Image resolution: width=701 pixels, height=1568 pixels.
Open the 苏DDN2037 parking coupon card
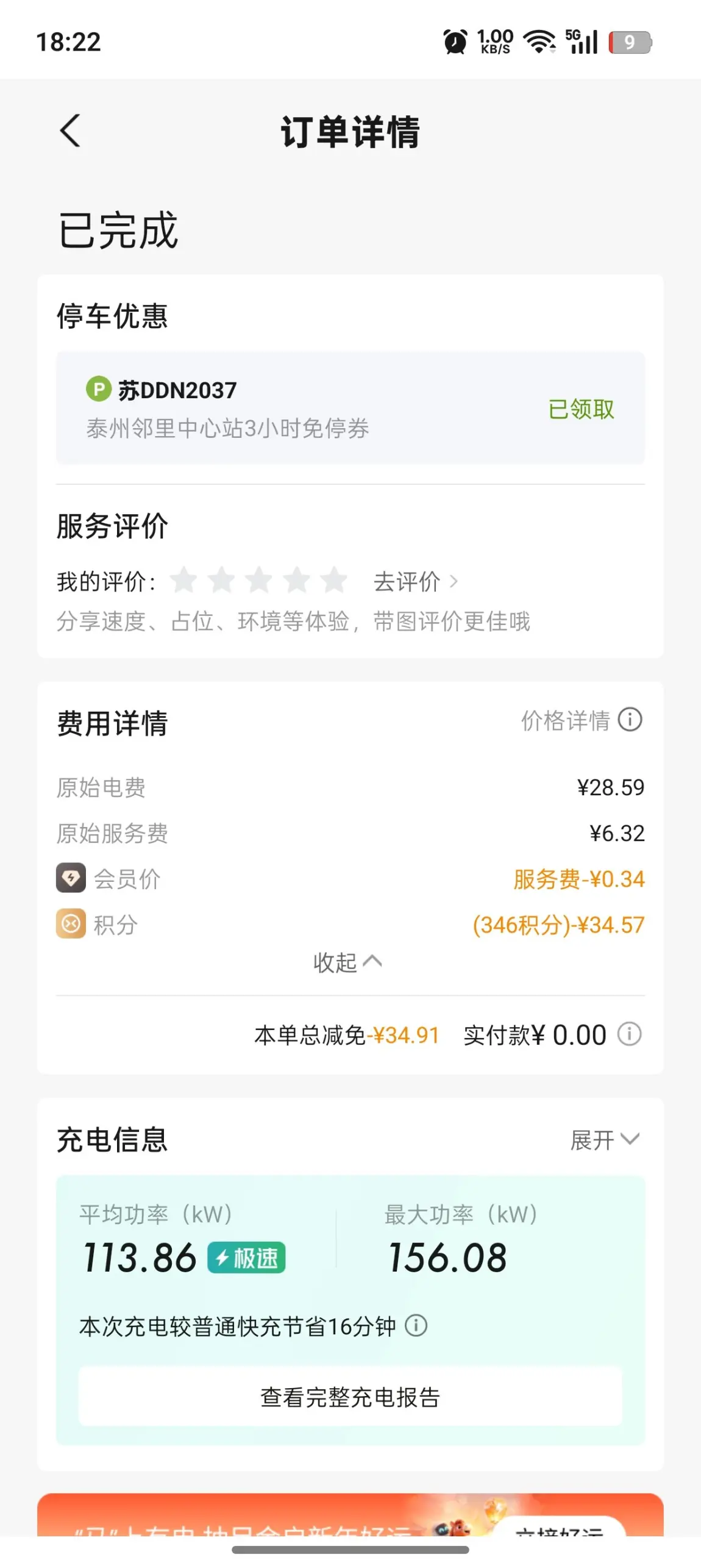[x=350, y=408]
